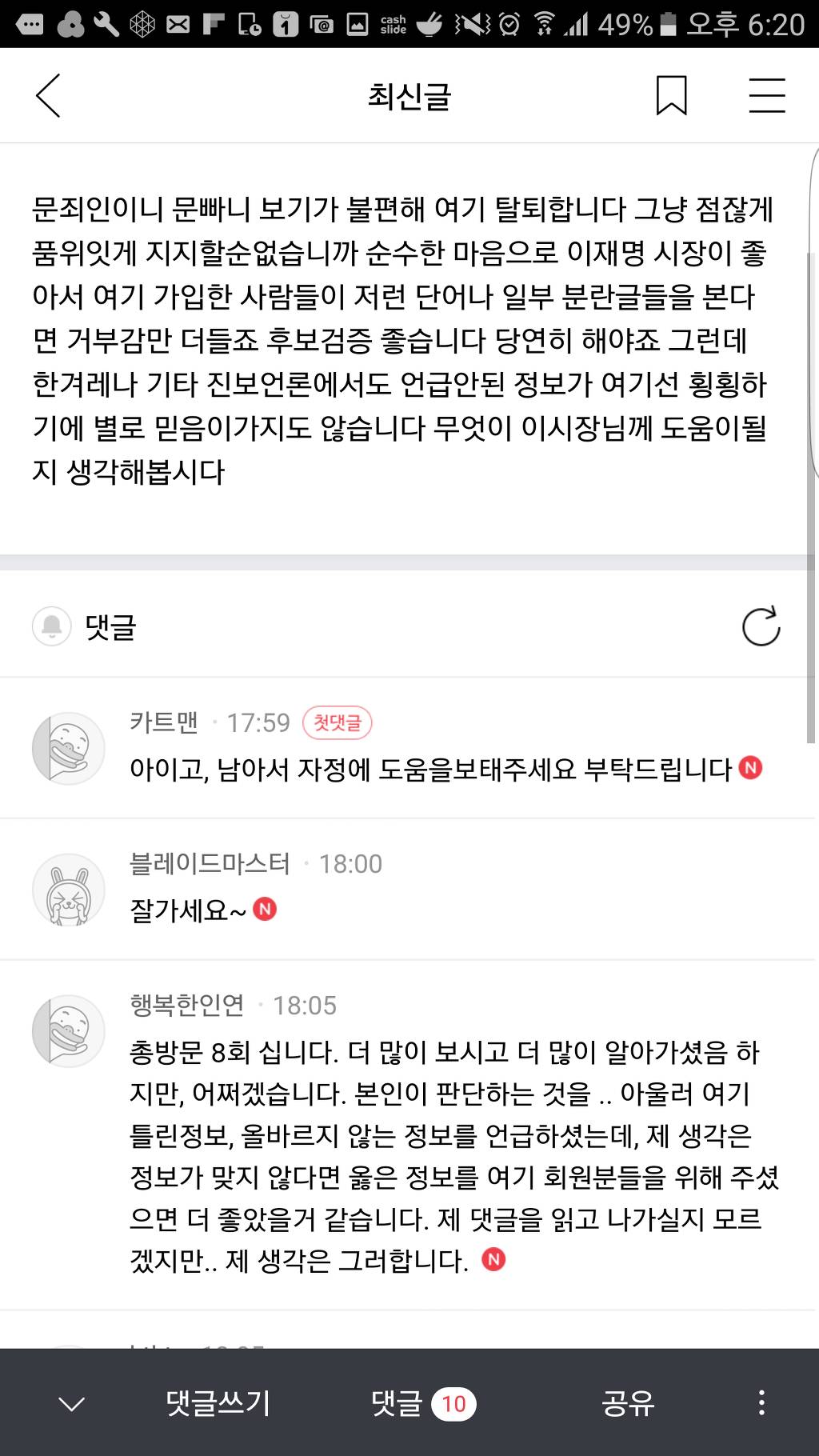Tap the 첫댓글 badge beside 카트맨
Viewport: 819px width, 1456px height.
pos(338,721)
